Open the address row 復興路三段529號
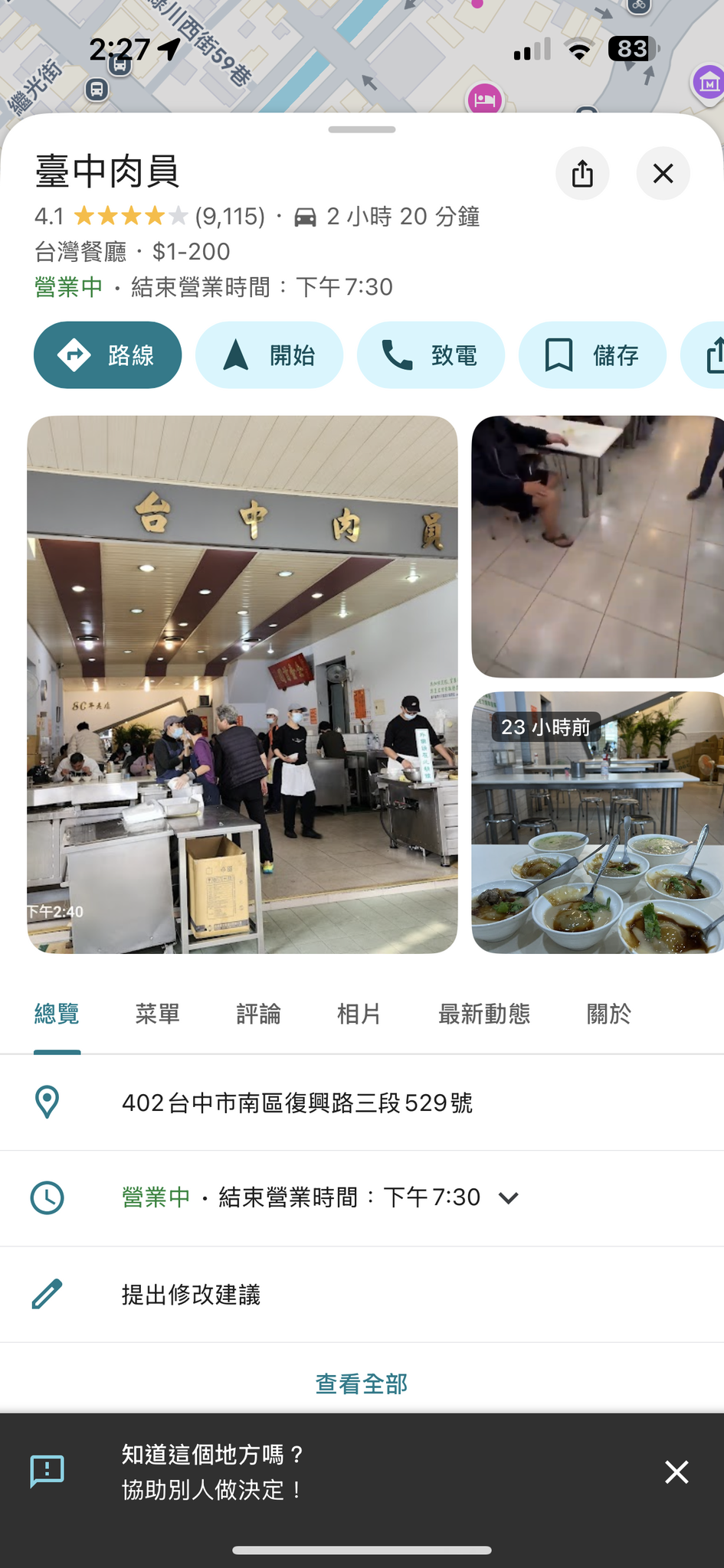The width and height of the screenshot is (724, 1568). click(297, 1103)
